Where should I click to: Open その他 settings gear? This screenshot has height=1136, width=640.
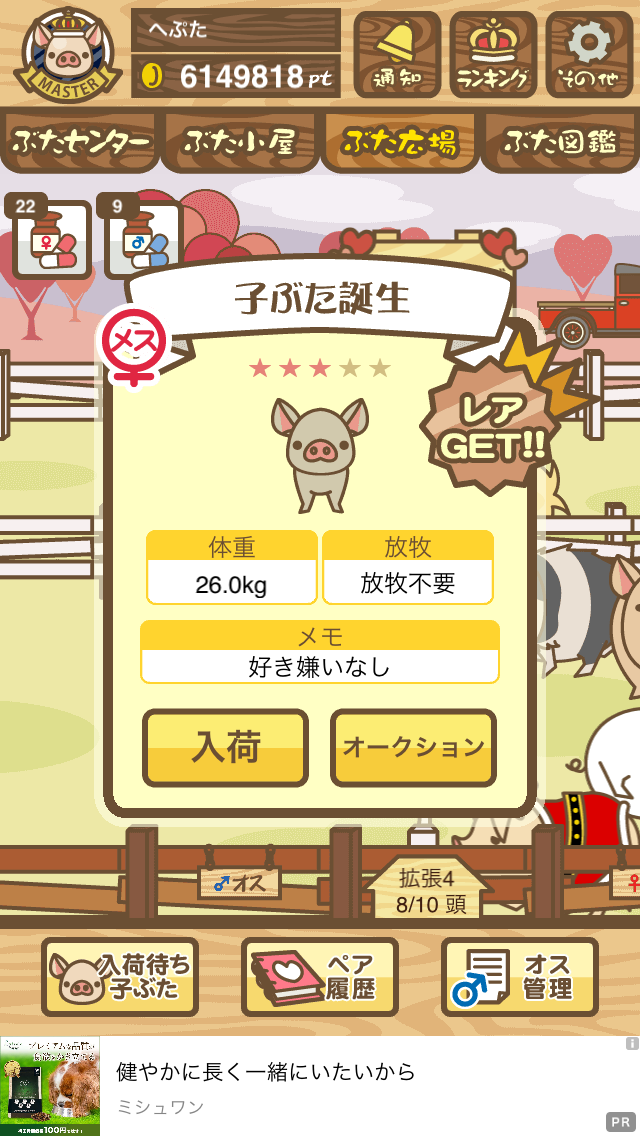pyautogui.click(x=589, y=54)
